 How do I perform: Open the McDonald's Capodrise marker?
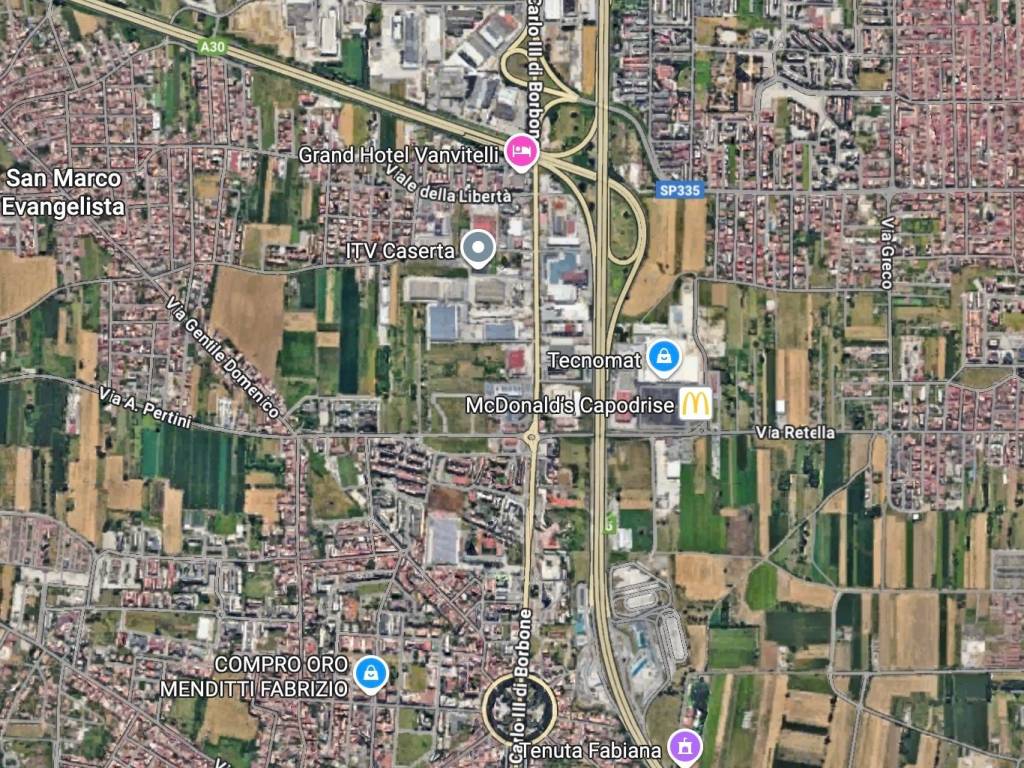coord(695,403)
